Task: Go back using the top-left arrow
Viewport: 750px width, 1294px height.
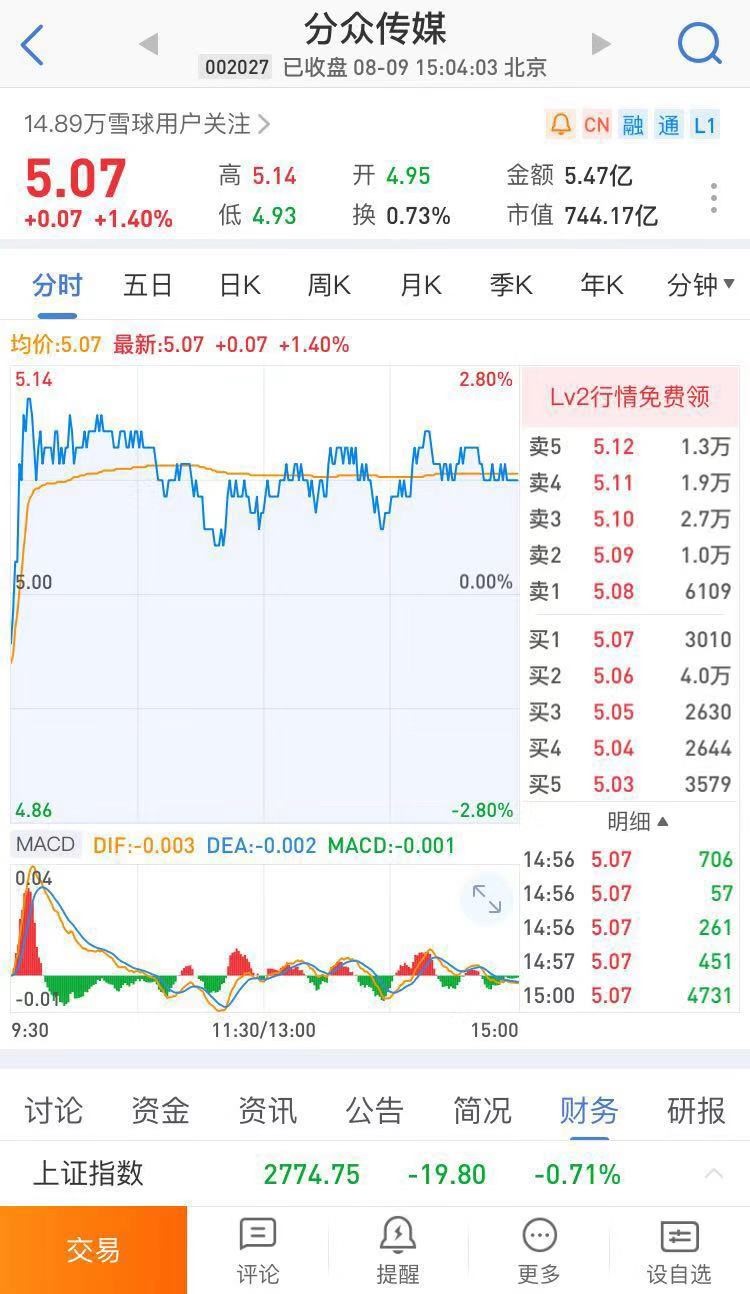Action: pos(33,45)
